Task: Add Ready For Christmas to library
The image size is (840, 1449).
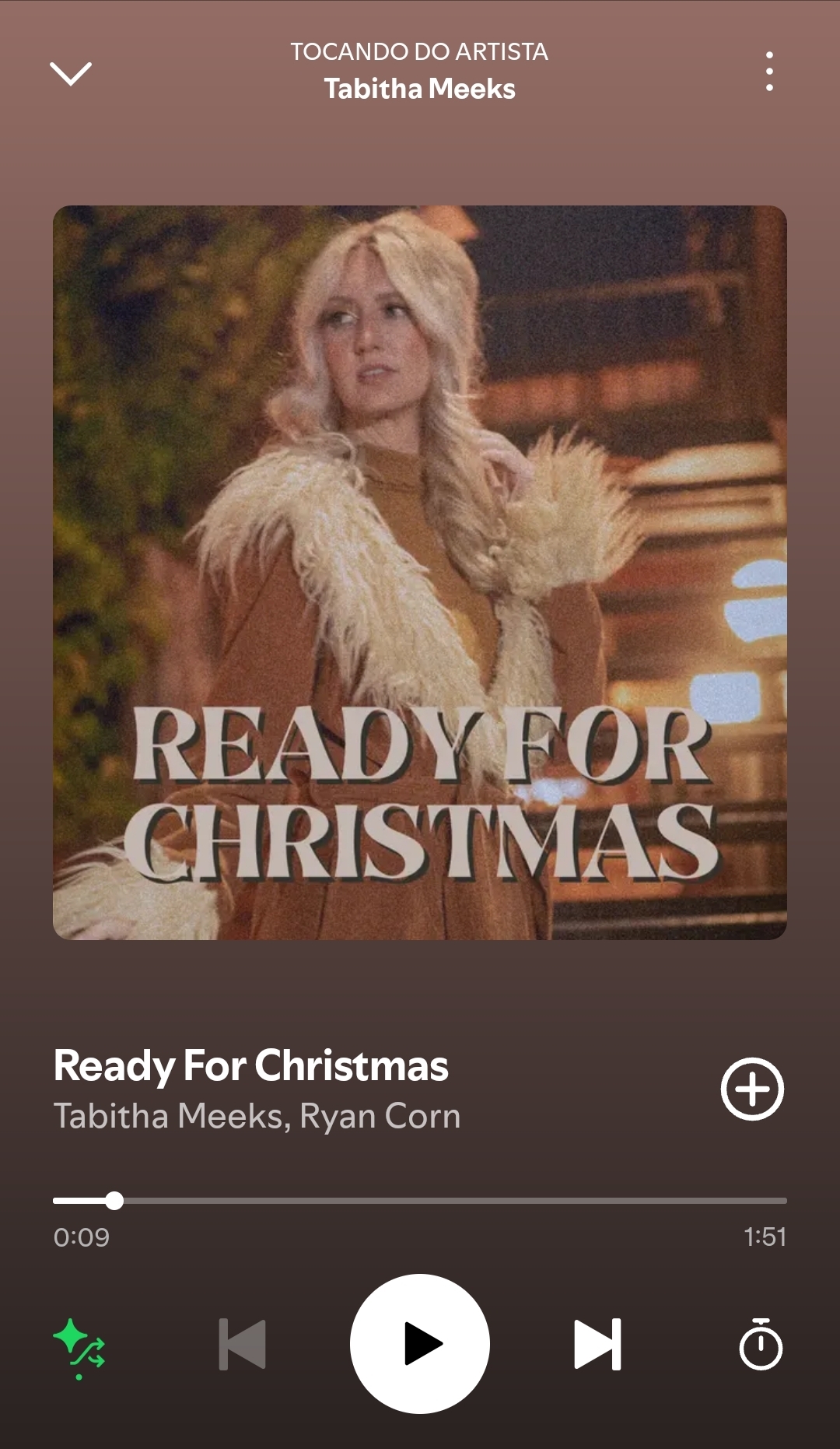Action: (751, 1089)
